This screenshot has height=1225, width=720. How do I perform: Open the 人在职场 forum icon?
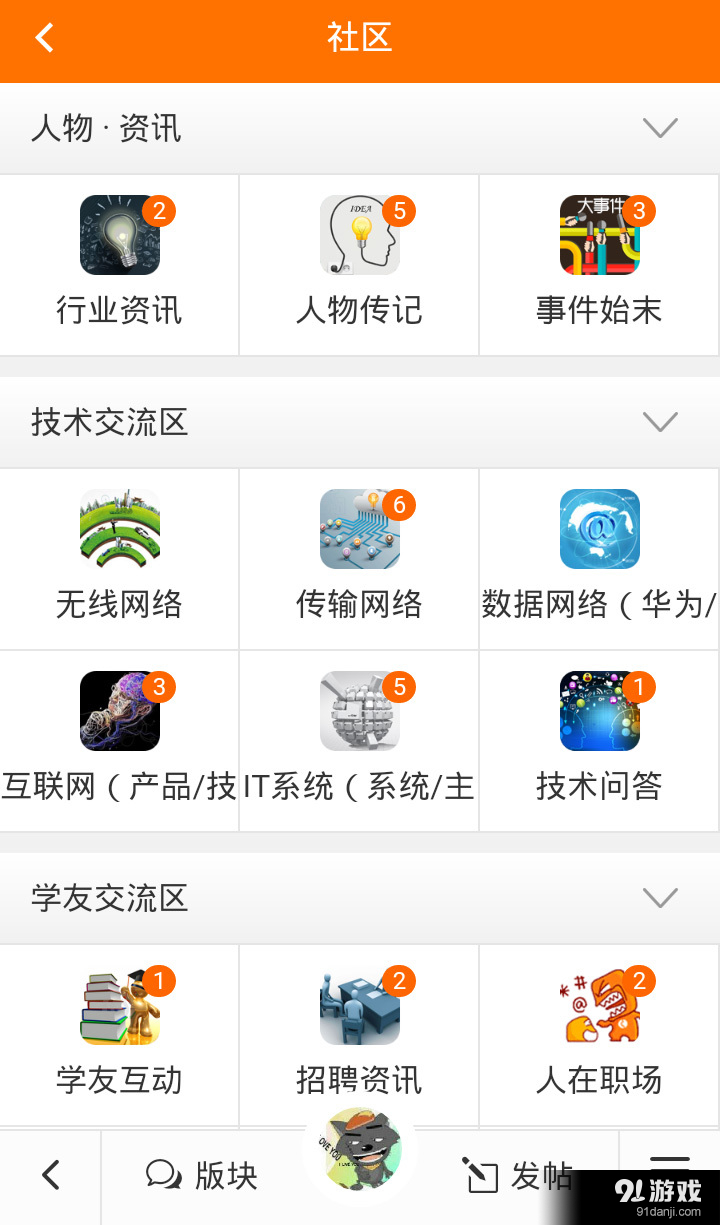pos(599,1005)
